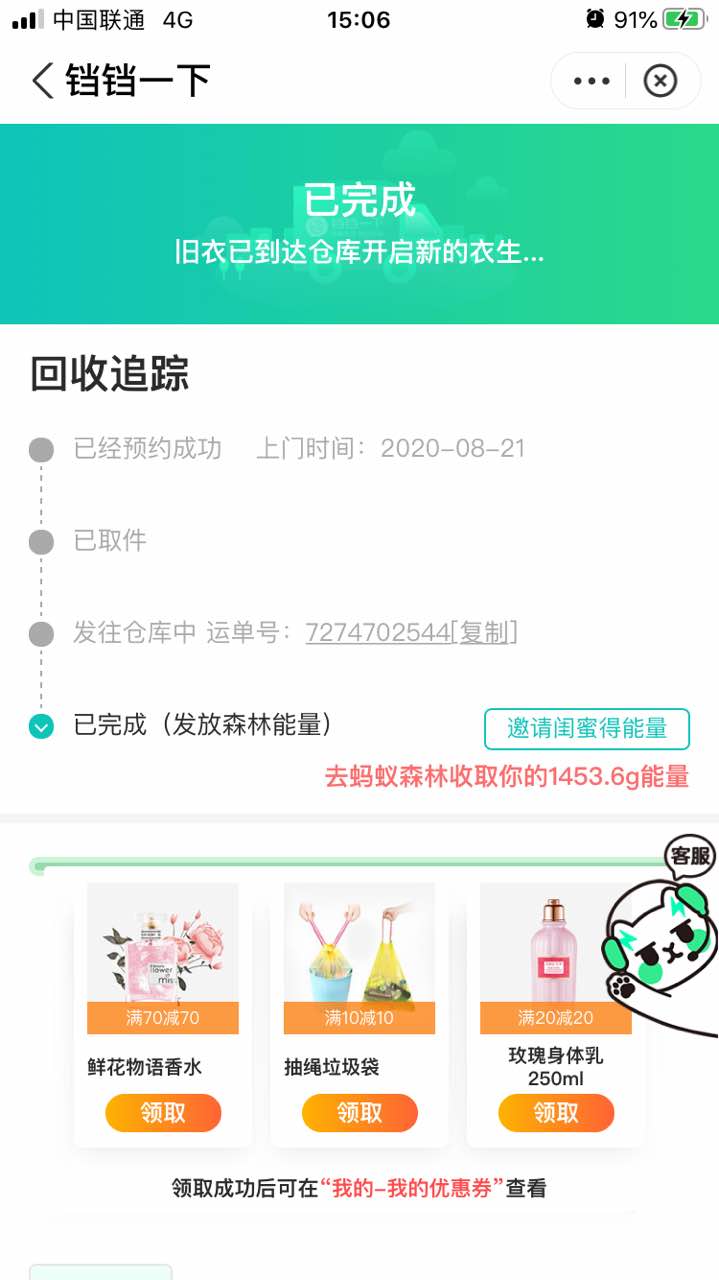Go back using the top-left arrow

[x=42, y=81]
